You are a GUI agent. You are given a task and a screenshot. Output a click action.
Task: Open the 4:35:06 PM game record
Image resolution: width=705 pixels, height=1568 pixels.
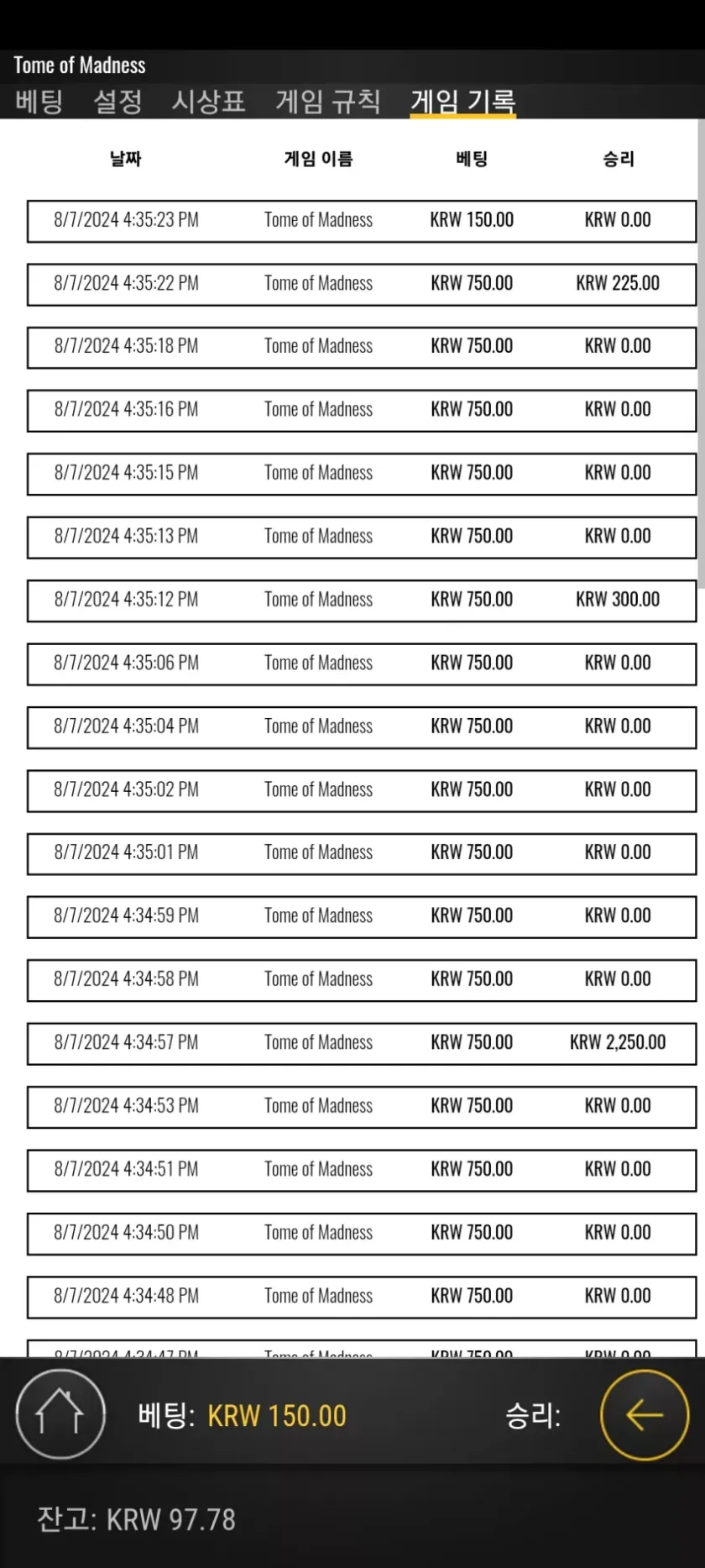(361, 663)
